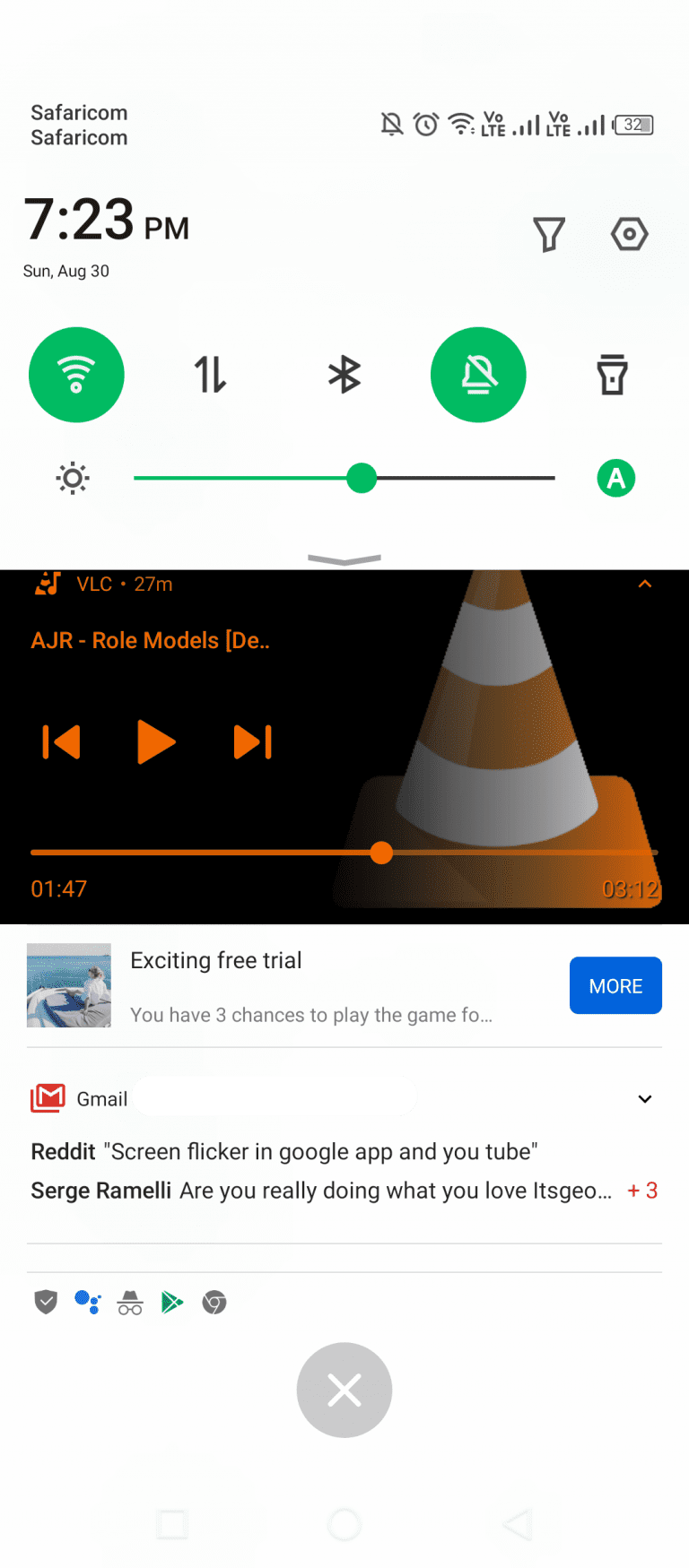Enable the mobile data toggle
Image resolution: width=689 pixels, height=1568 pixels.
pyautogui.click(x=210, y=375)
